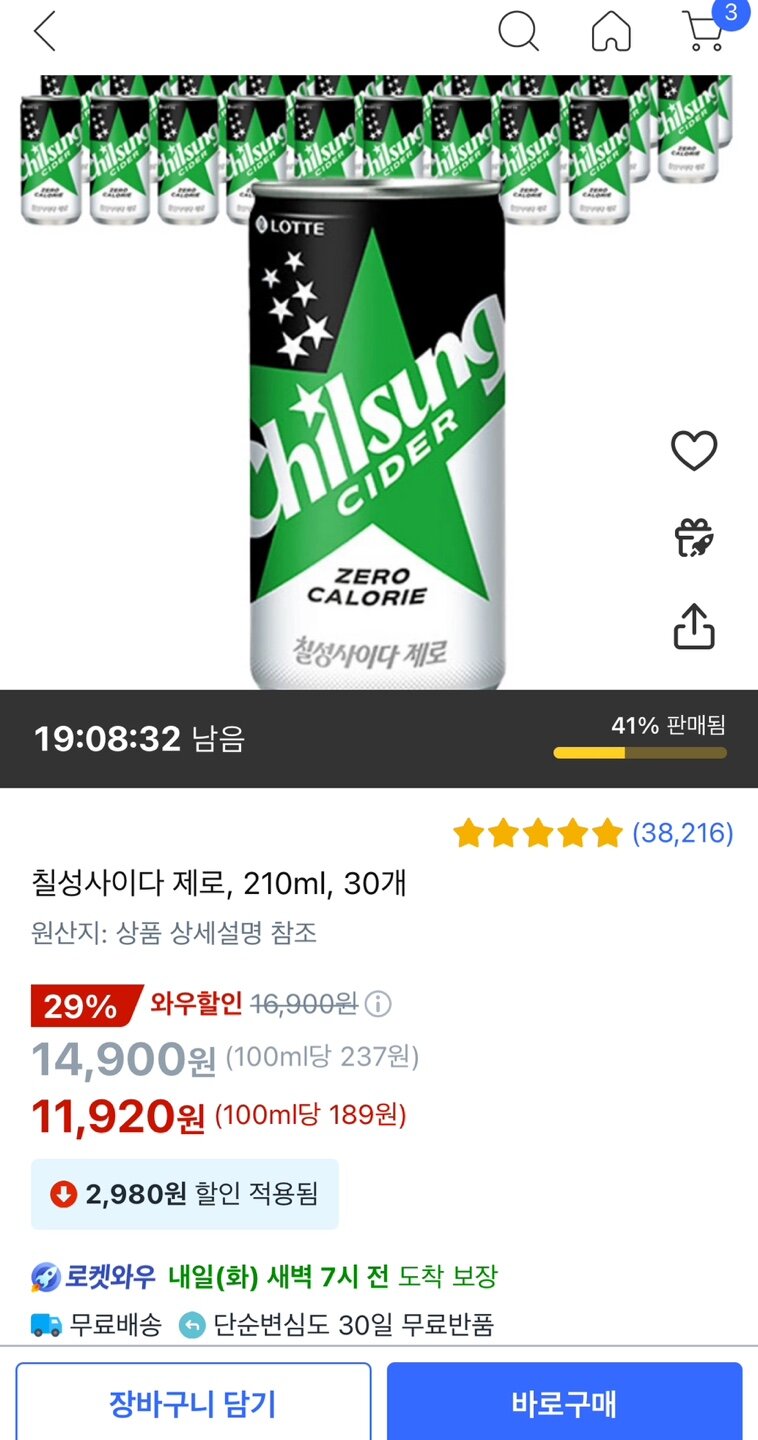The width and height of the screenshot is (758, 1440).
Task: Buy now with 바로구매 button
Action: click(x=564, y=1402)
